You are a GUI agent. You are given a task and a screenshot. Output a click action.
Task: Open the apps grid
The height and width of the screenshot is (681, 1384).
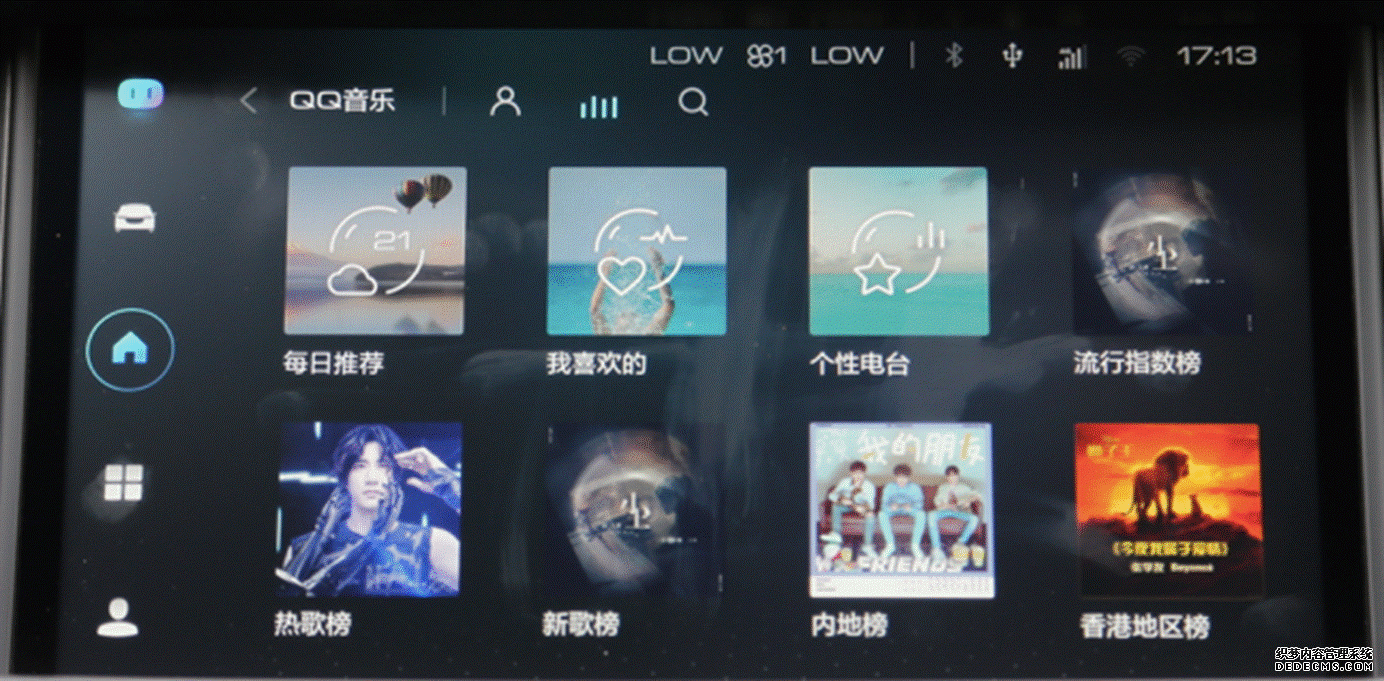coord(124,483)
